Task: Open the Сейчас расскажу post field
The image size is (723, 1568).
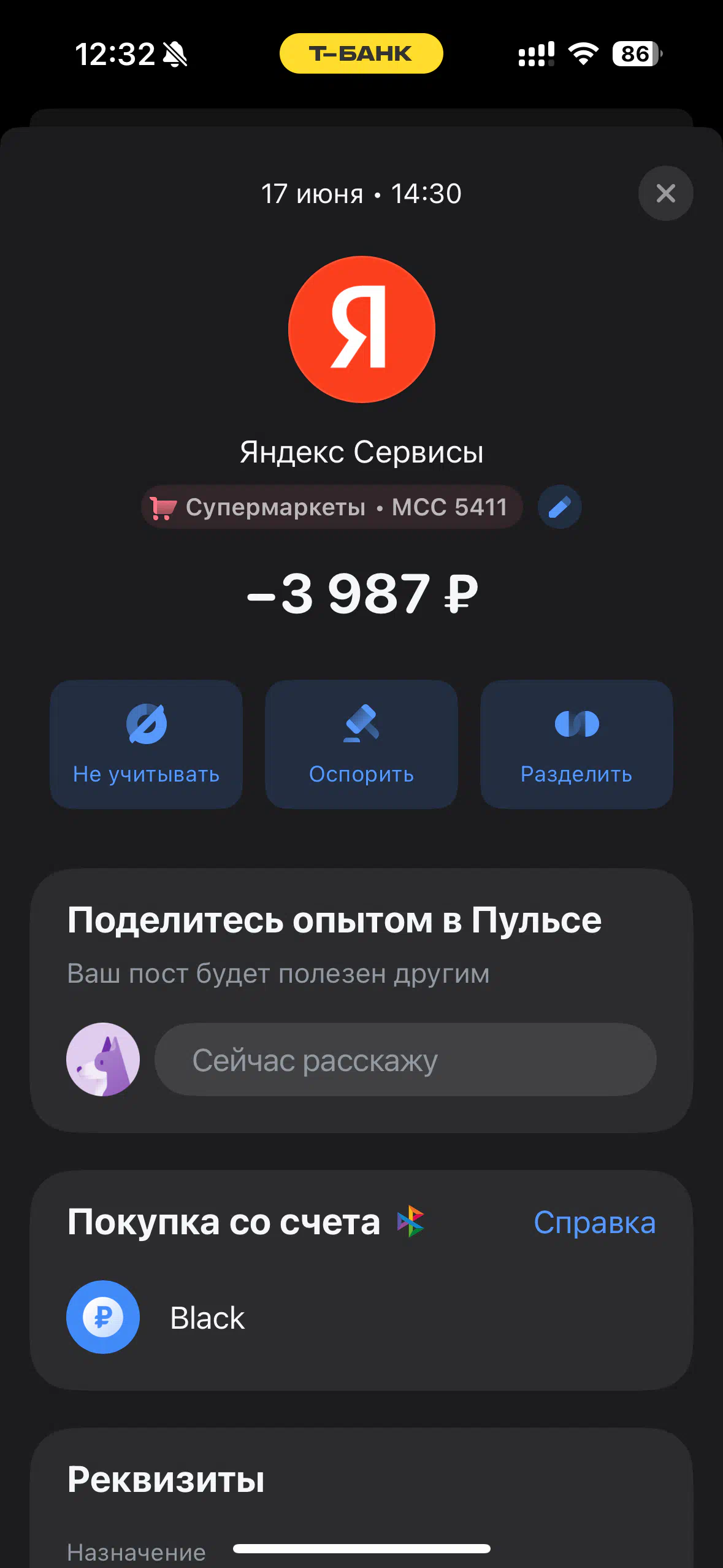Action: click(x=405, y=1059)
